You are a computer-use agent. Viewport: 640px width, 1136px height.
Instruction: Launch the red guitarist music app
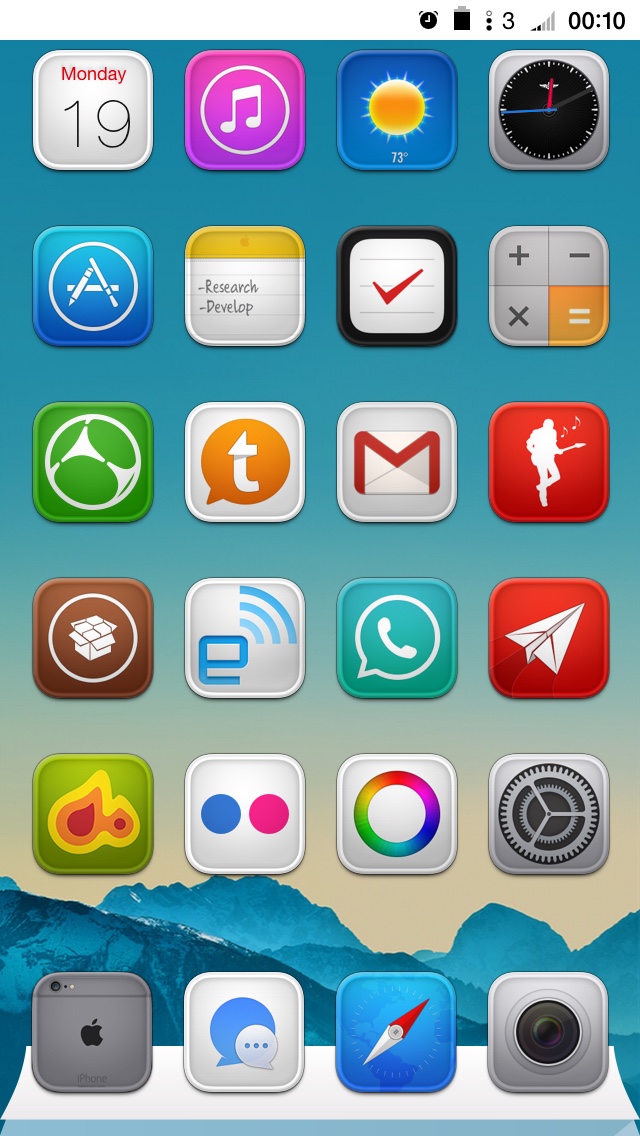pyautogui.click(x=549, y=462)
